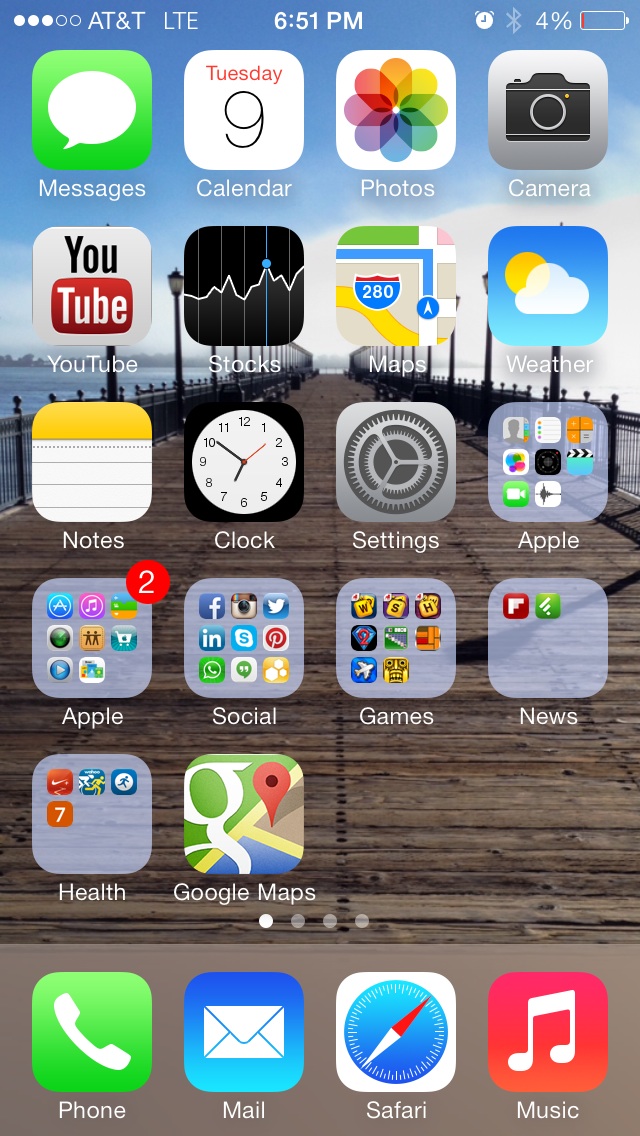Image resolution: width=640 pixels, height=1136 pixels.
Task: Open Mail from the dock
Action: click(x=244, y=1032)
